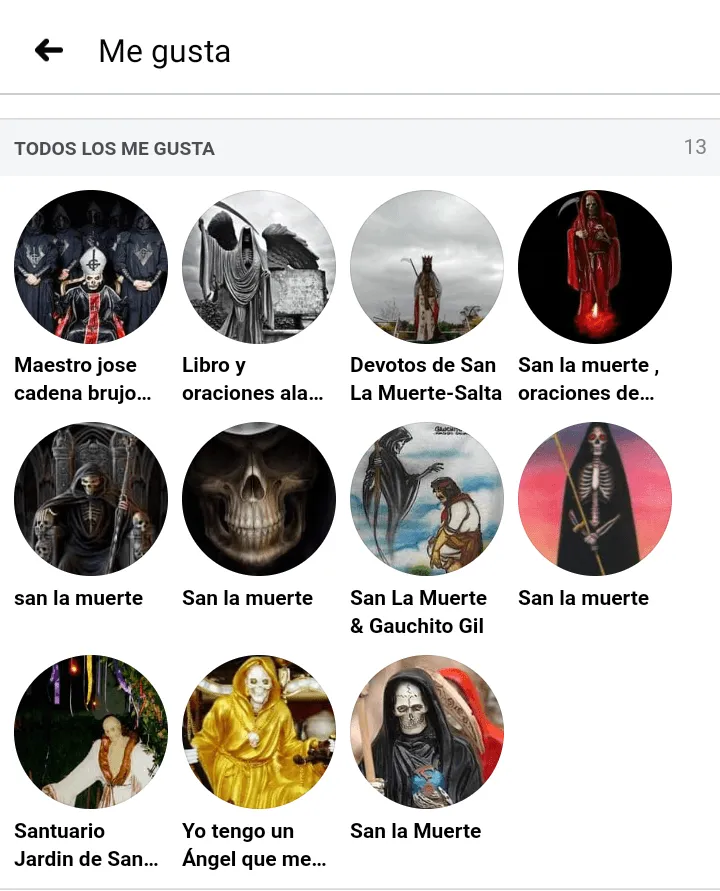This screenshot has width=720, height=891.
Task: Open the Maestro jose cadena brujo page
Action: (91, 267)
